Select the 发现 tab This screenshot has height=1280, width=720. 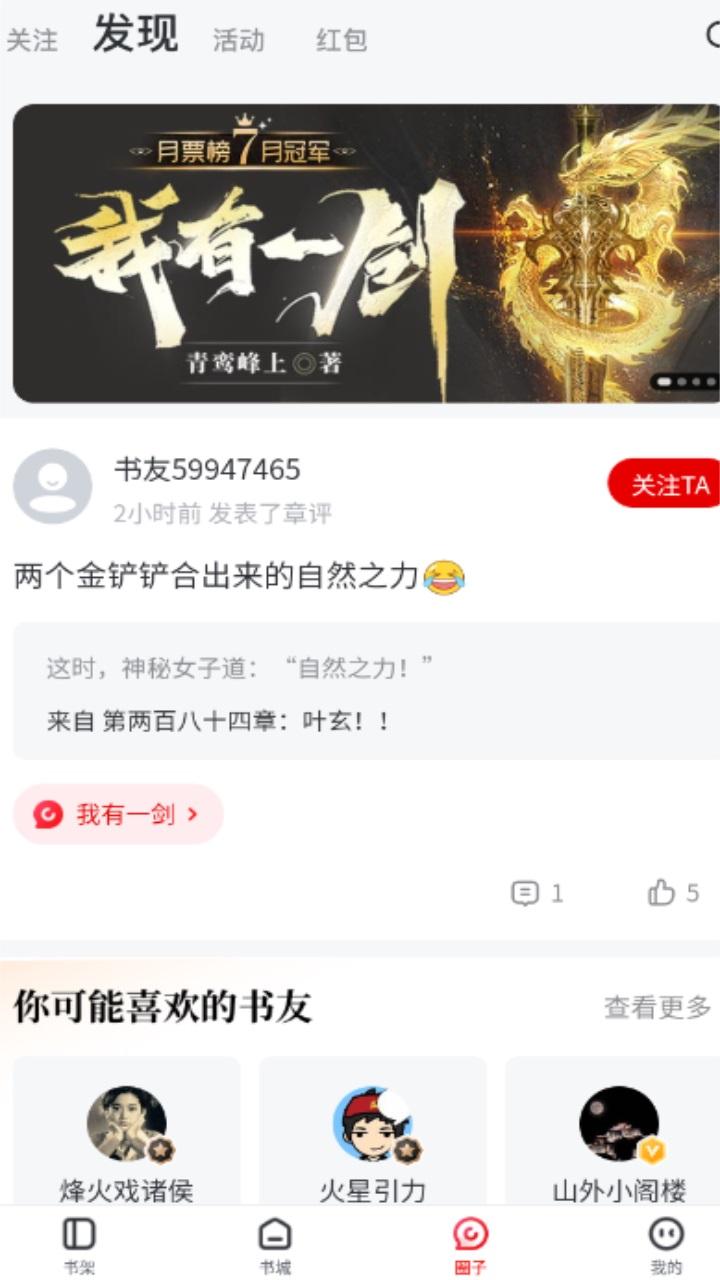135,36
